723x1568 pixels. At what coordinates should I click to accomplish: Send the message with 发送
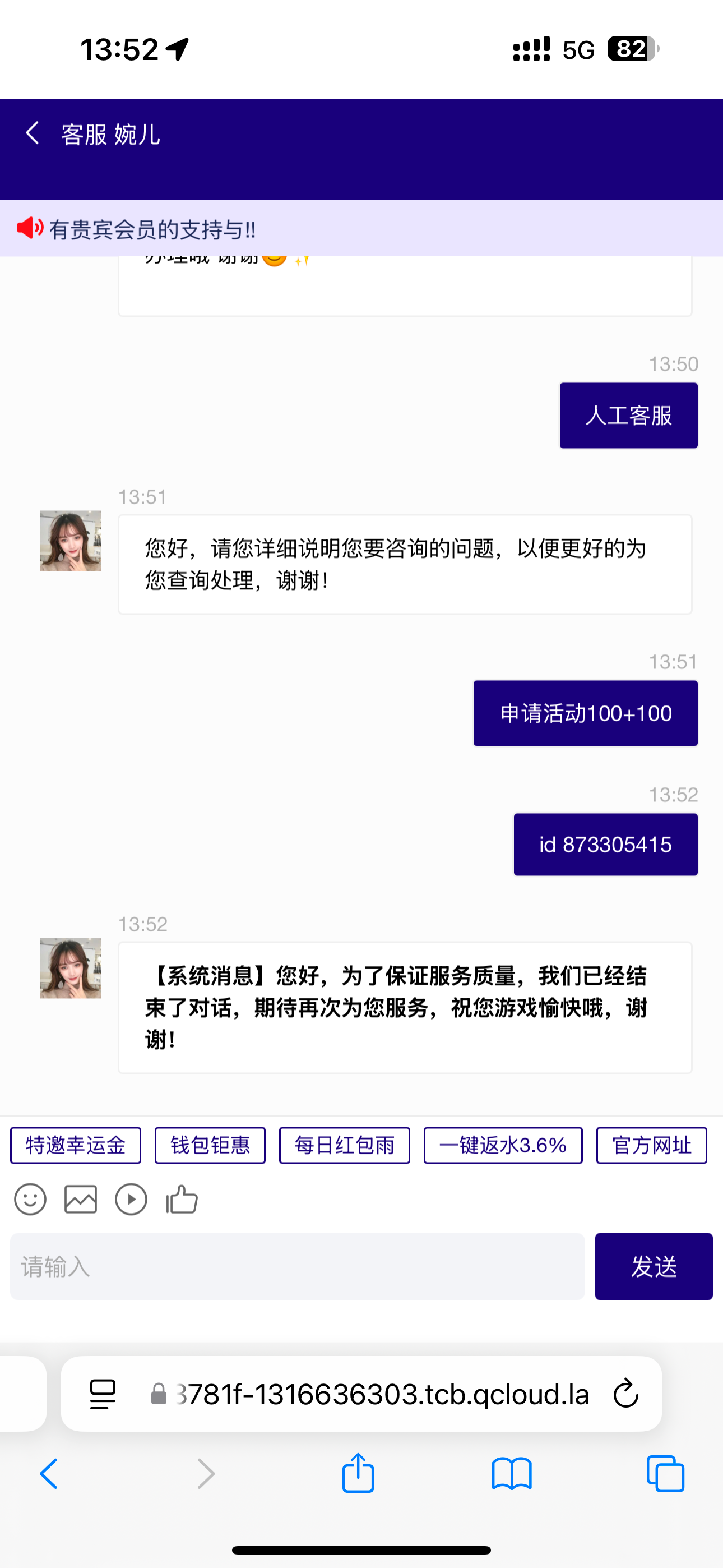click(654, 1267)
